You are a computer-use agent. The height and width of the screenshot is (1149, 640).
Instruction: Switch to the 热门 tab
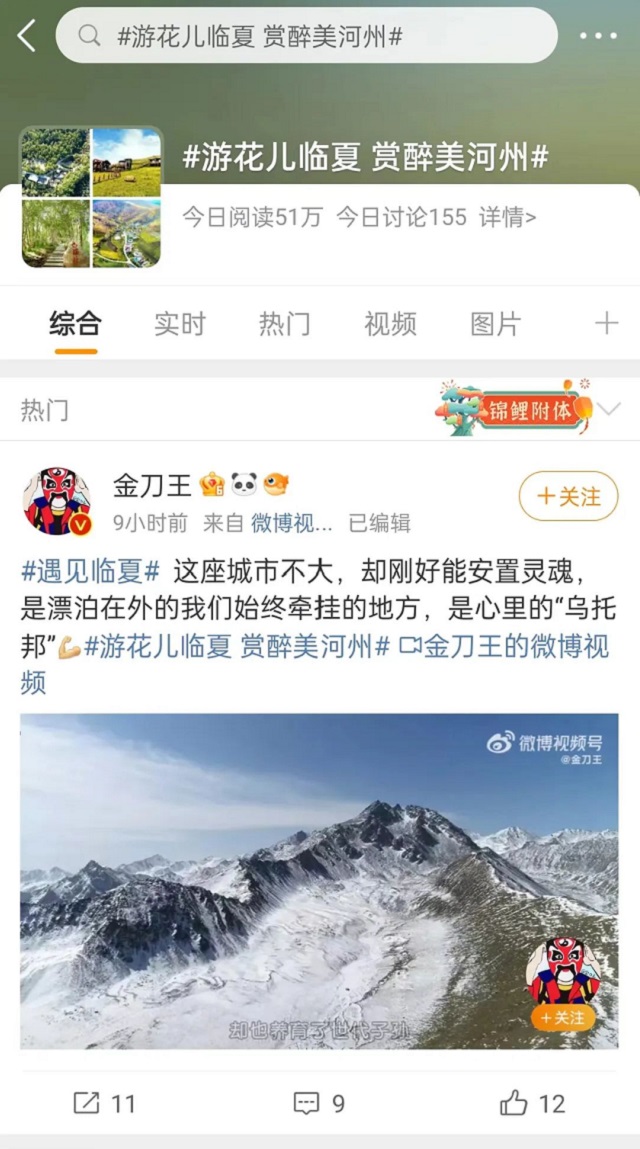pos(284,324)
